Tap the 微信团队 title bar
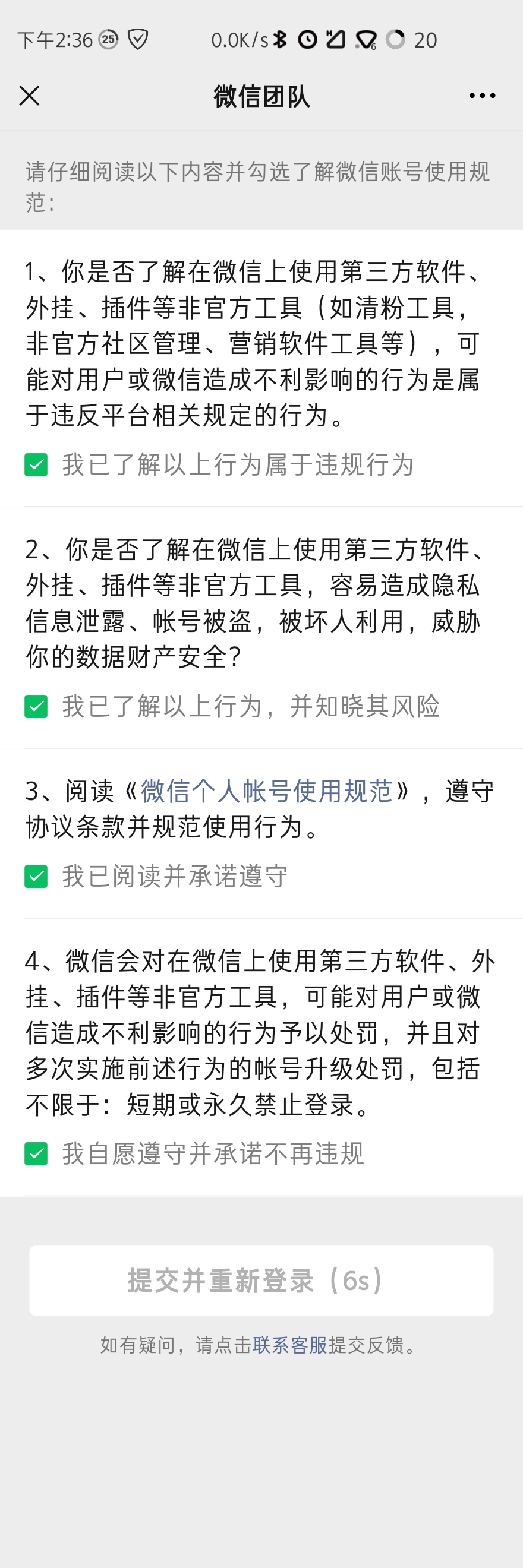 tap(261, 95)
